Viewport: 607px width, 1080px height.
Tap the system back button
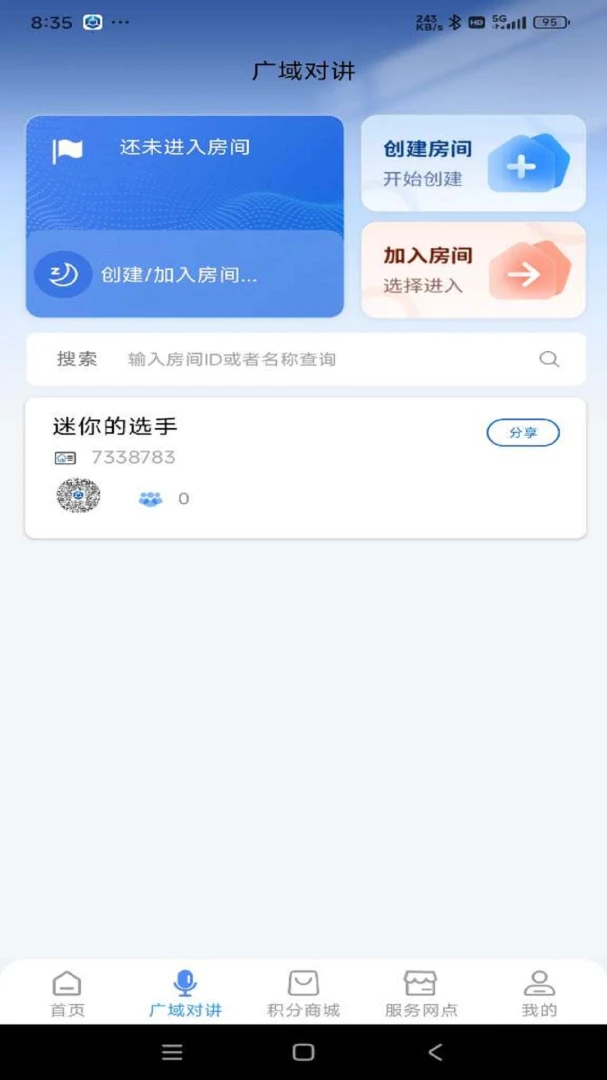435,1052
